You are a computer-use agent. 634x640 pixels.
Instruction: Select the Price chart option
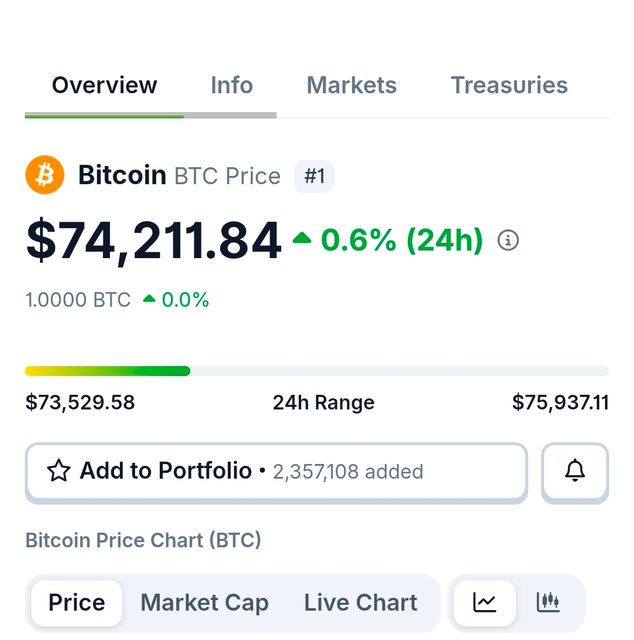[x=77, y=603]
